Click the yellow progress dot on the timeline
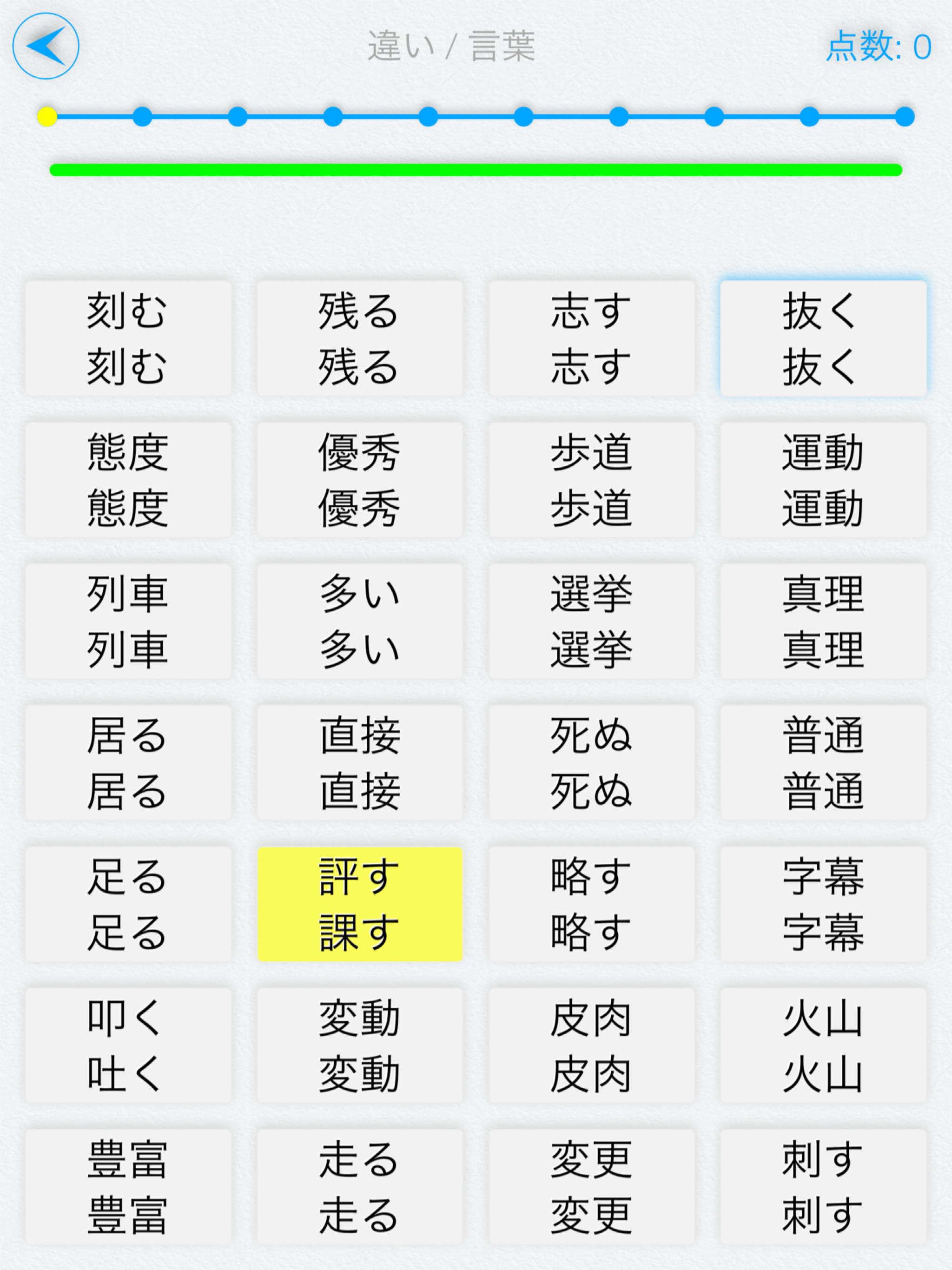Viewport: 952px width, 1270px height. coord(48,117)
